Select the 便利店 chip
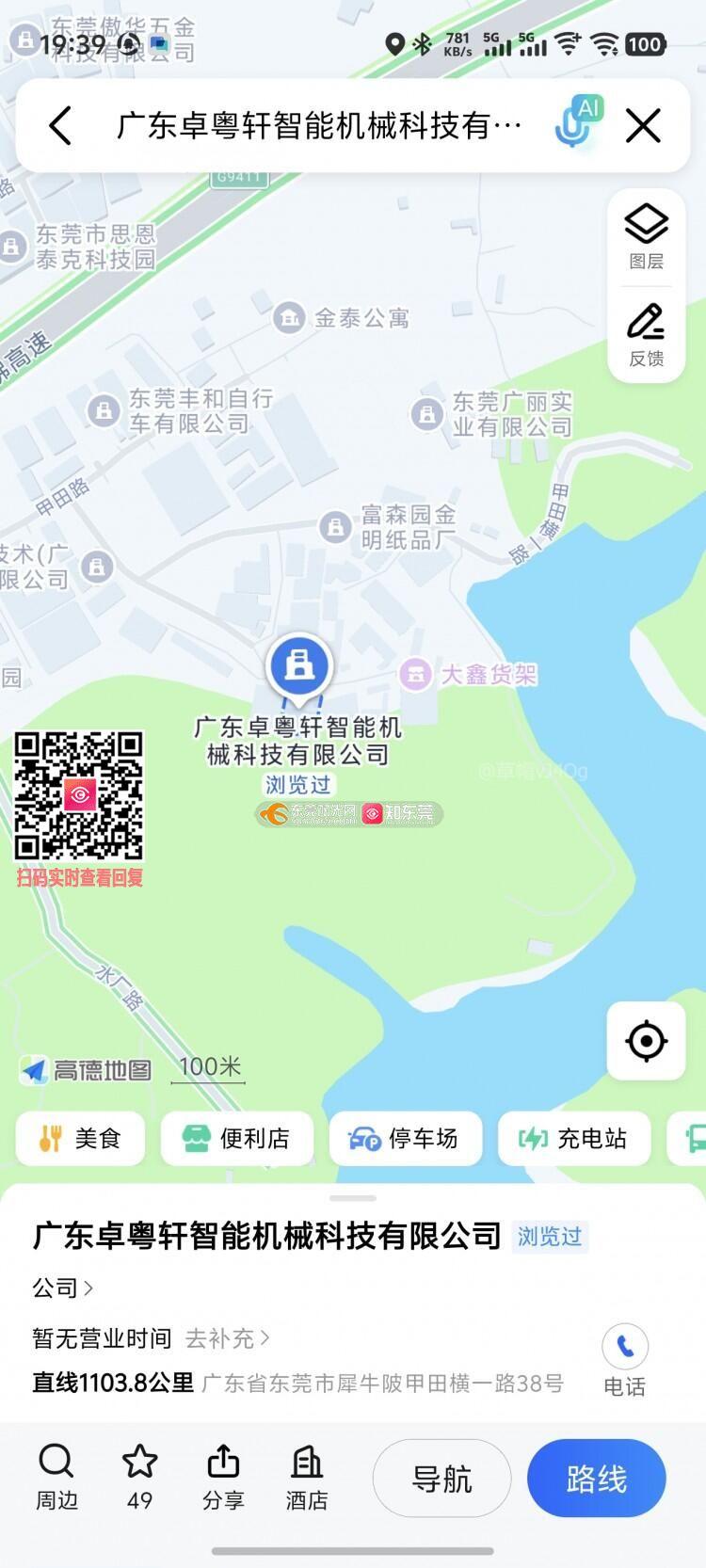The width and height of the screenshot is (706, 1568). (237, 1138)
